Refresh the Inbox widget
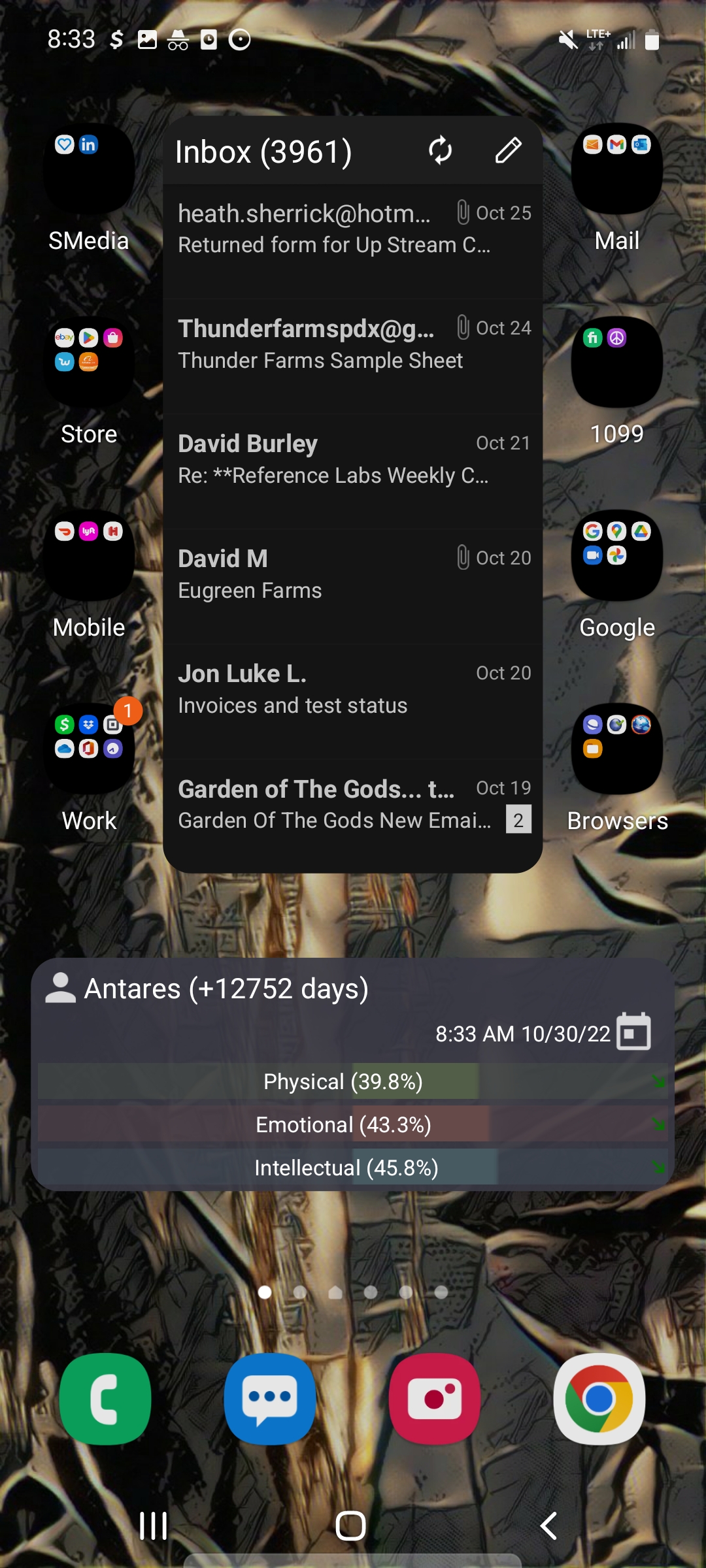 441,151
